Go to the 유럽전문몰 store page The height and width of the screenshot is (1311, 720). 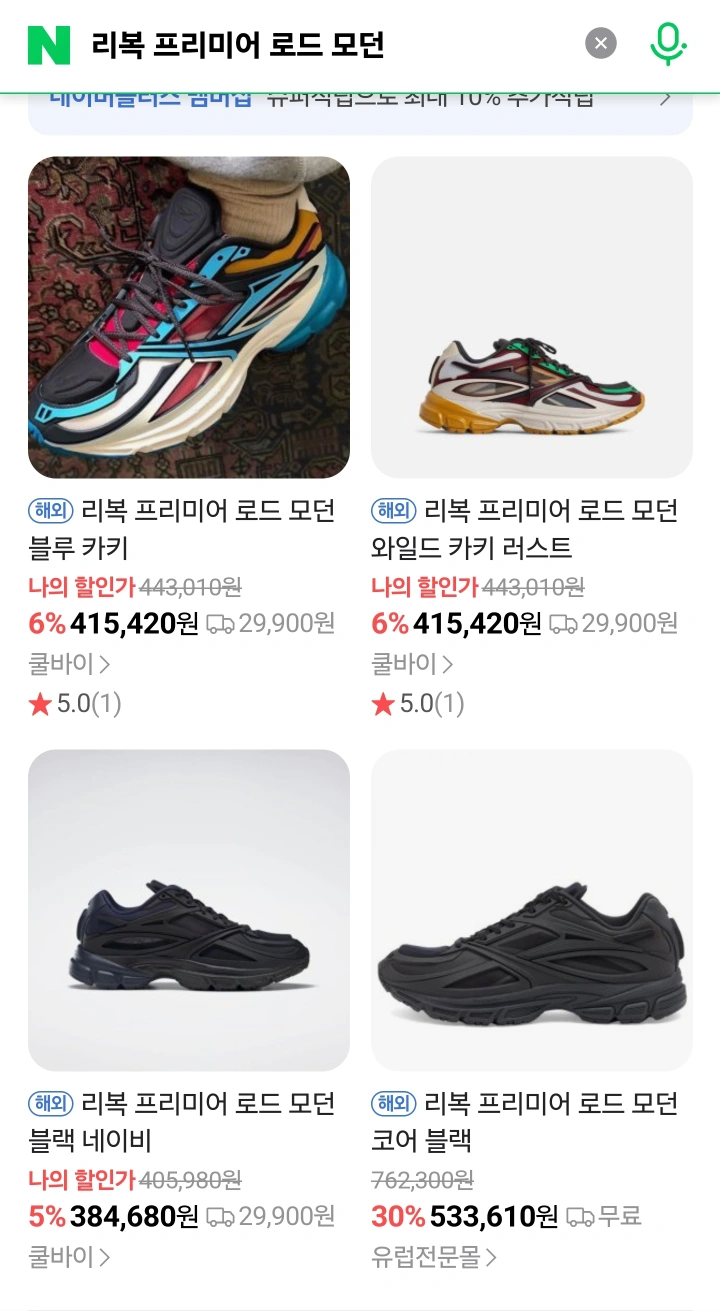point(434,1257)
